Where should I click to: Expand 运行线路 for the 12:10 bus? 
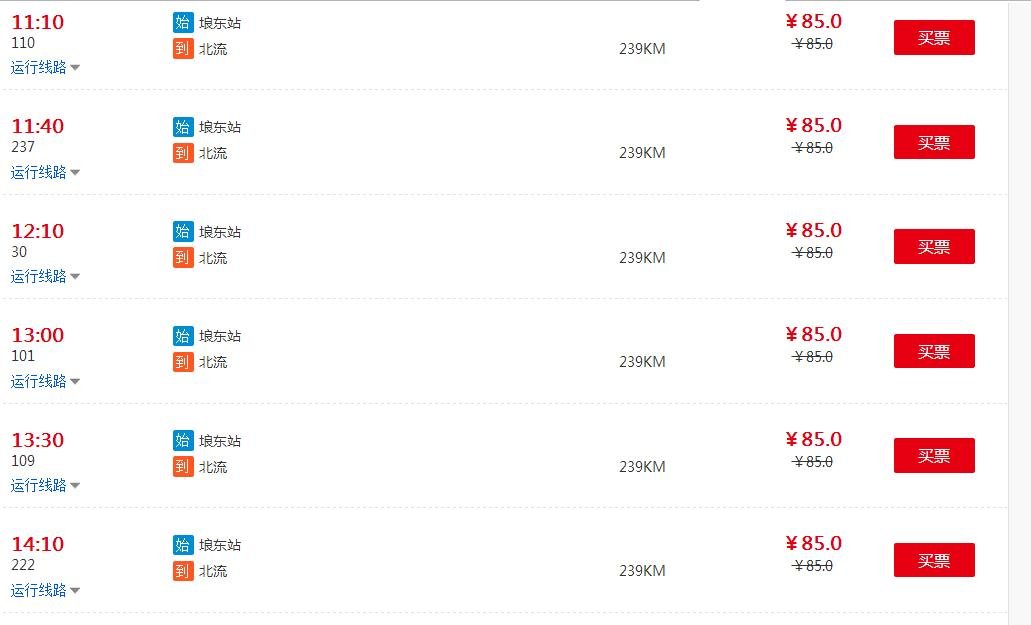pos(45,277)
